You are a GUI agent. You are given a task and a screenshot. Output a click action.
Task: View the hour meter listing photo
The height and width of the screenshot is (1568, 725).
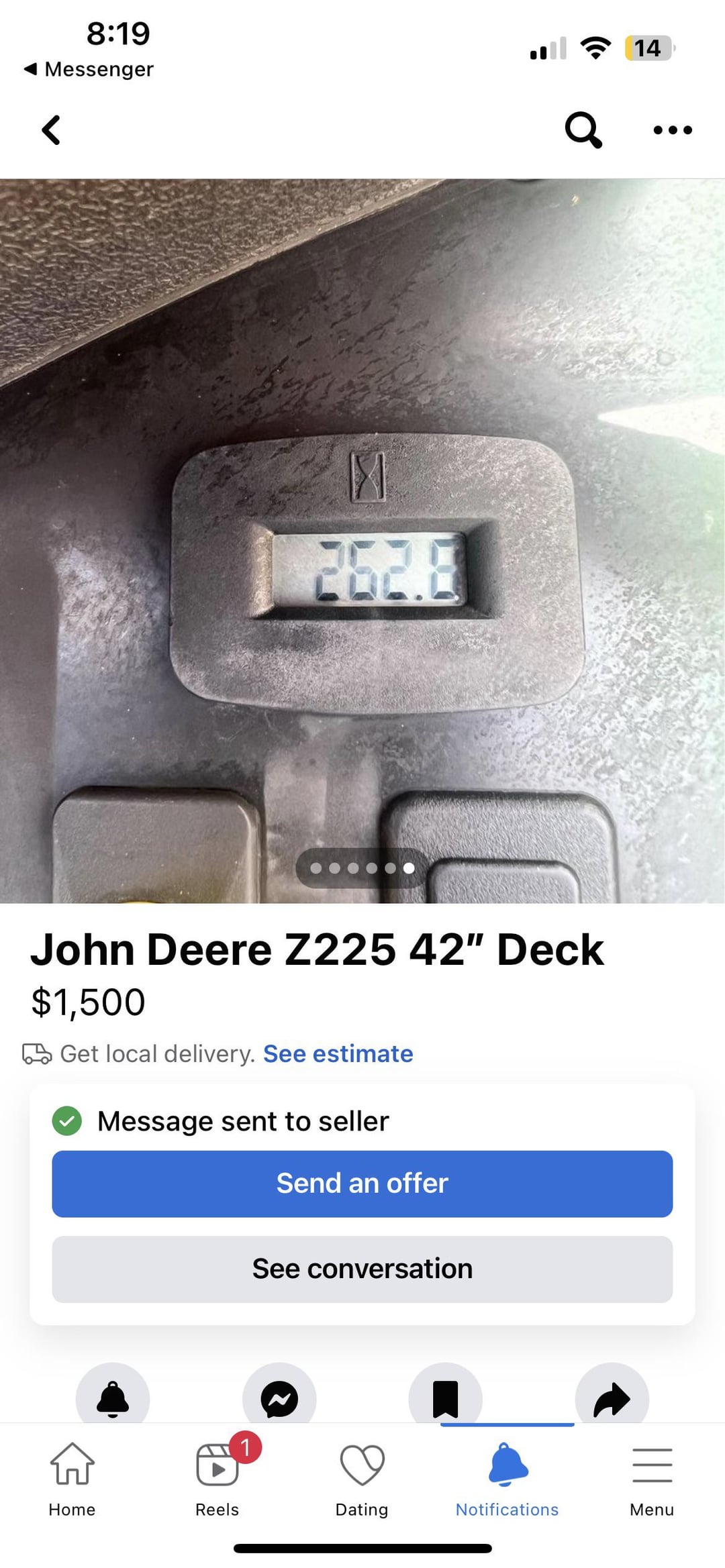362,541
